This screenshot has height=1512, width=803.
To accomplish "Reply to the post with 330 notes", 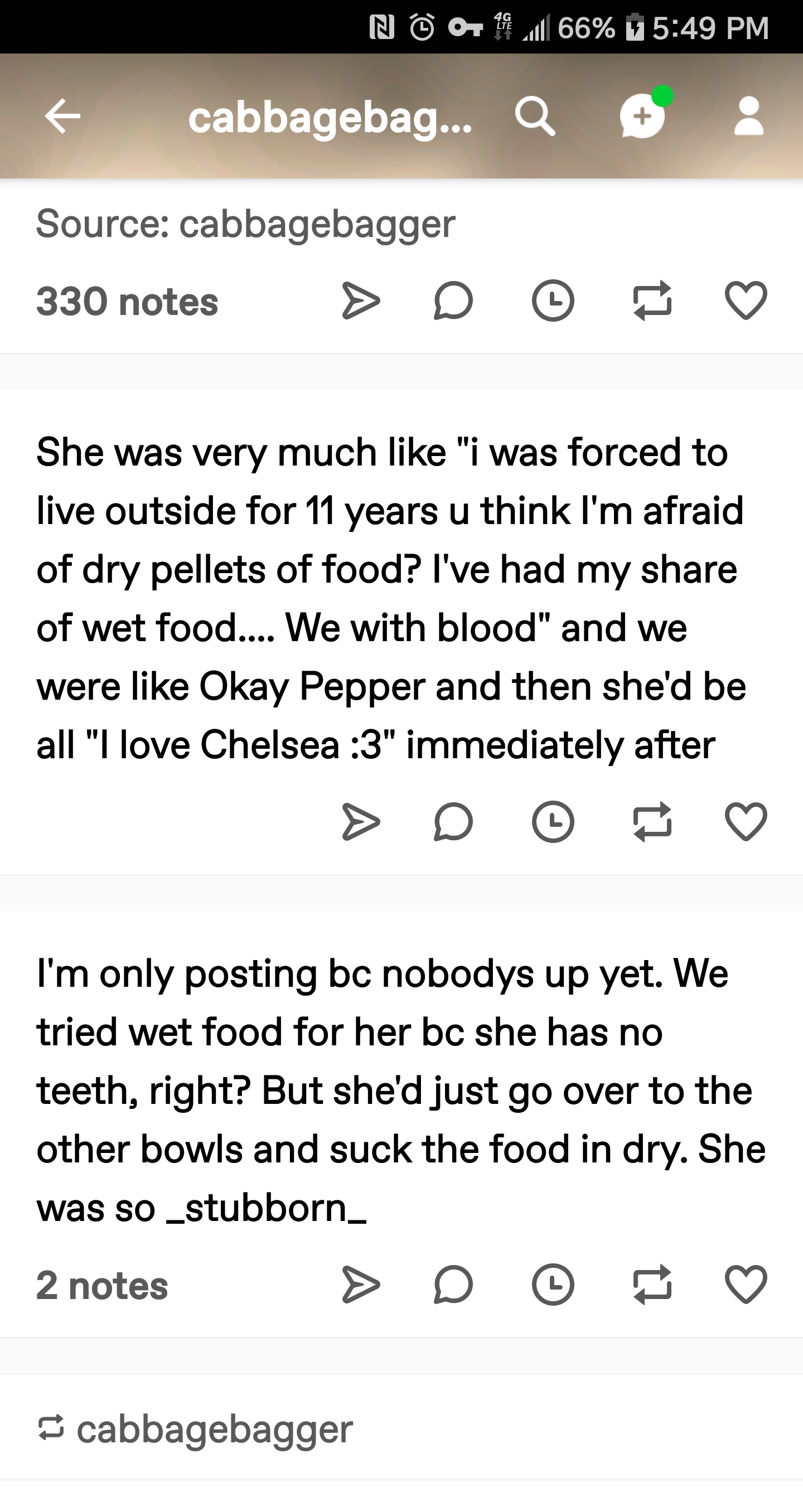I will [x=453, y=301].
